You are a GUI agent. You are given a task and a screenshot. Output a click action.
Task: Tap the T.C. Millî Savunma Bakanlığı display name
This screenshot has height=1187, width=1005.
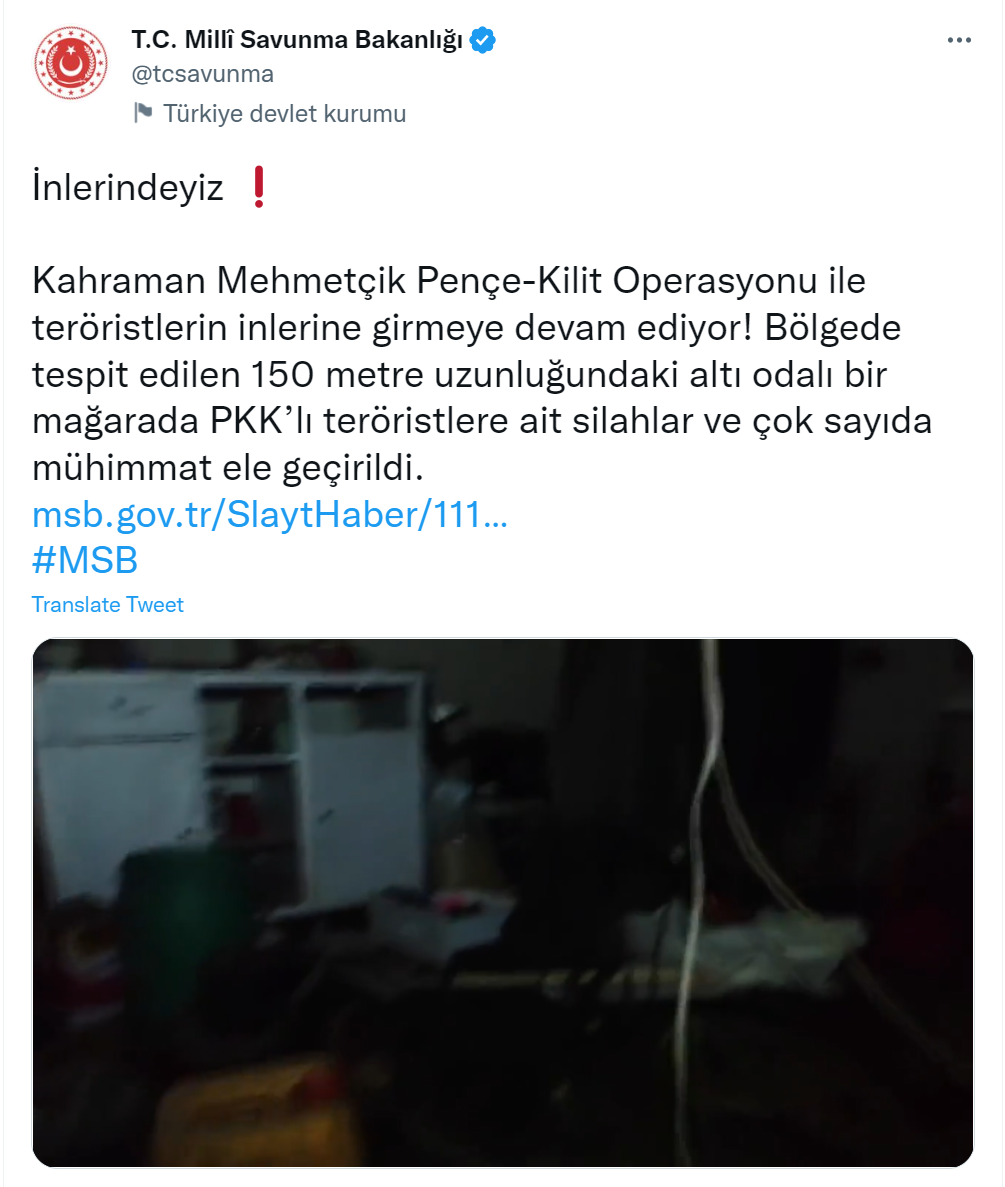click(x=297, y=41)
